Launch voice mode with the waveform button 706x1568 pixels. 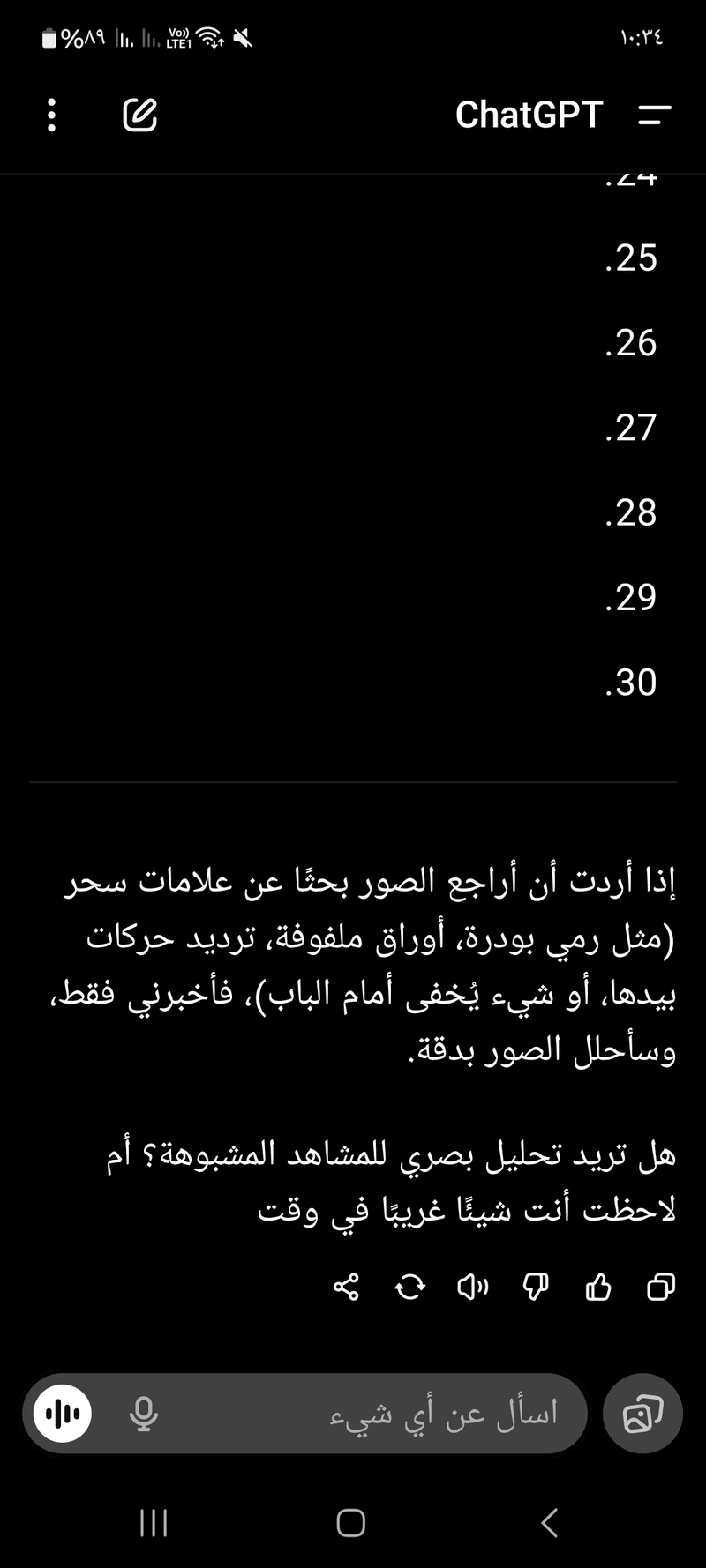tap(63, 1414)
